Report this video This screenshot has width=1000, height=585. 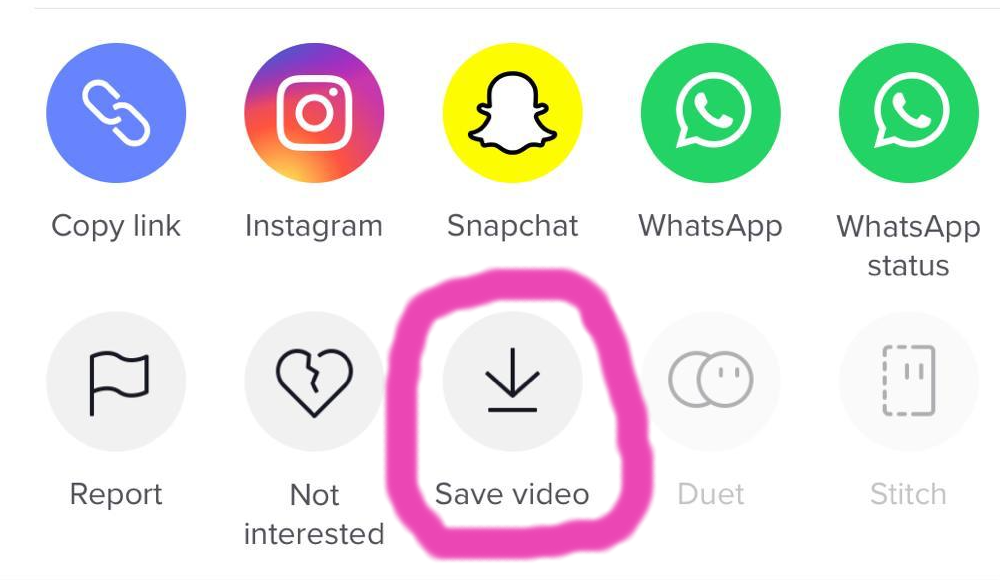(116, 381)
